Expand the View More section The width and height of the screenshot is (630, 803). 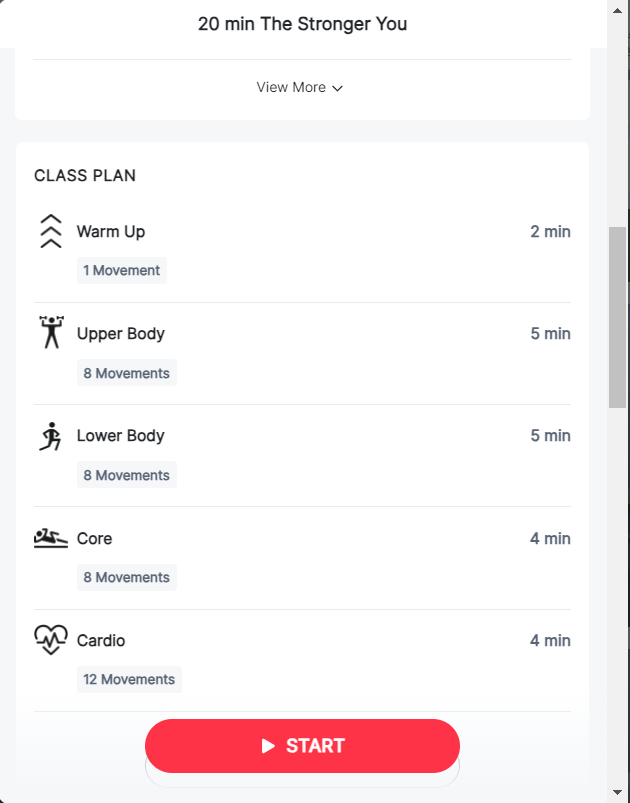(x=300, y=88)
